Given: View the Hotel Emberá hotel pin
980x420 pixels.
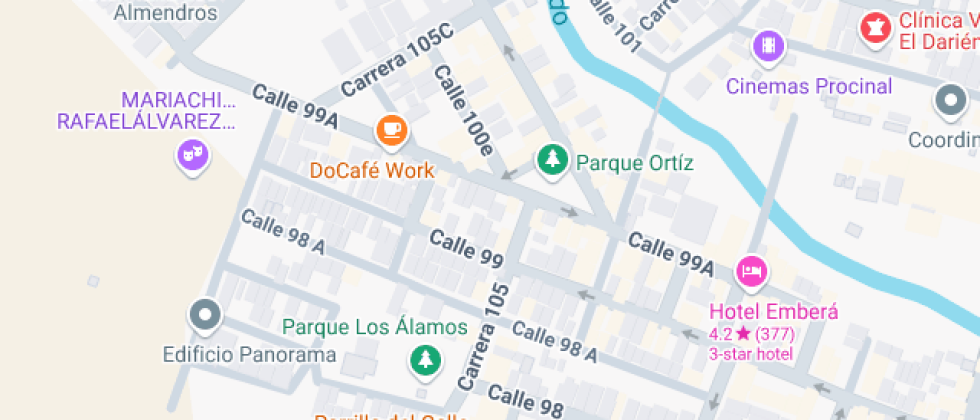Looking at the screenshot, I should coord(751,269).
